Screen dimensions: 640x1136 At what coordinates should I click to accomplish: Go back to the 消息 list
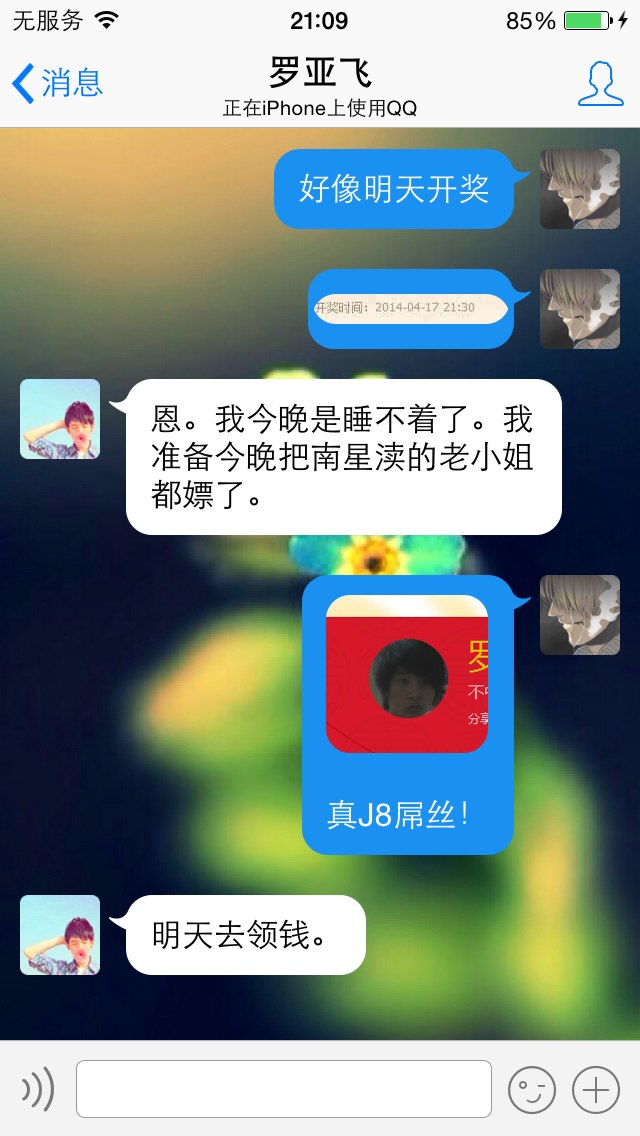[x=57, y=83]
